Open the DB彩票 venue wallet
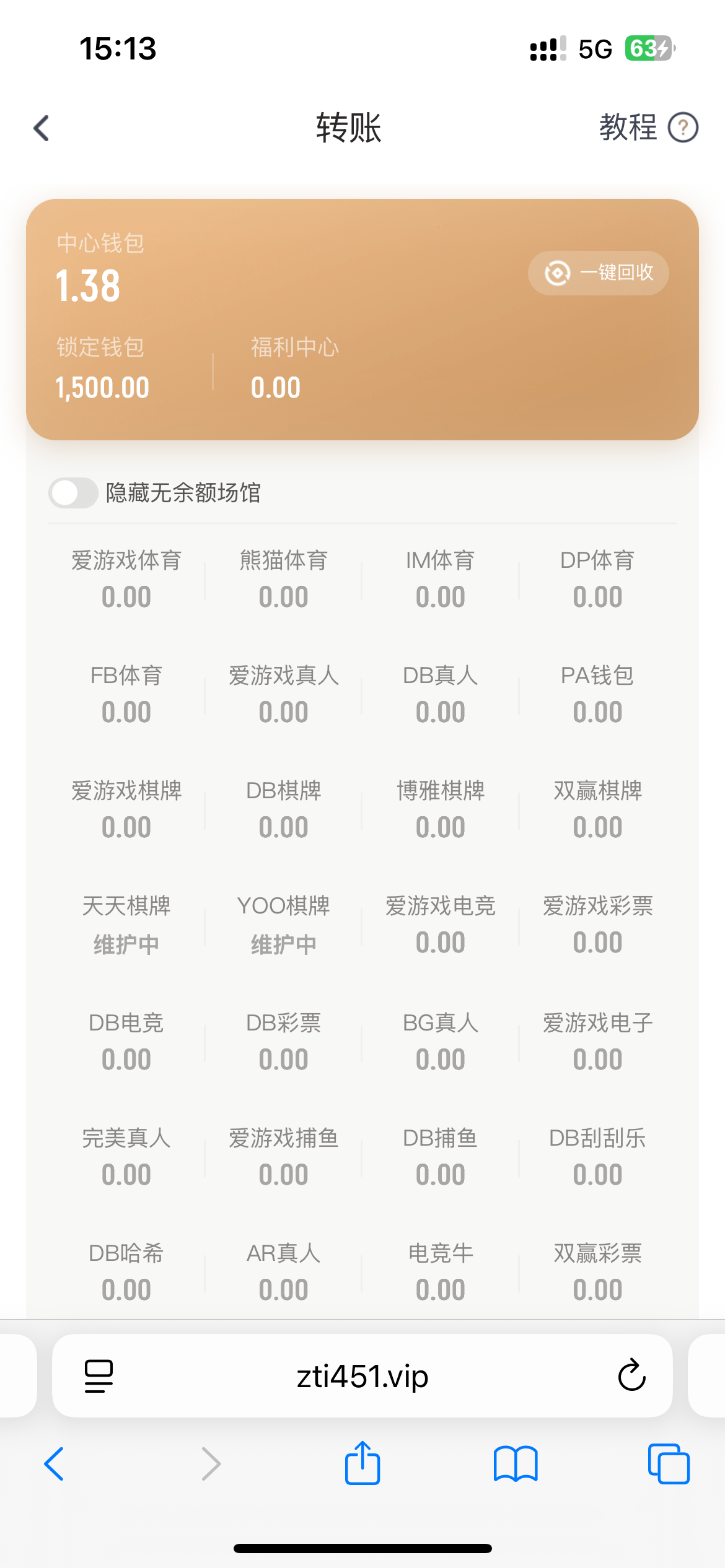Screen dimensions: 725x1568 [284, 1042]
